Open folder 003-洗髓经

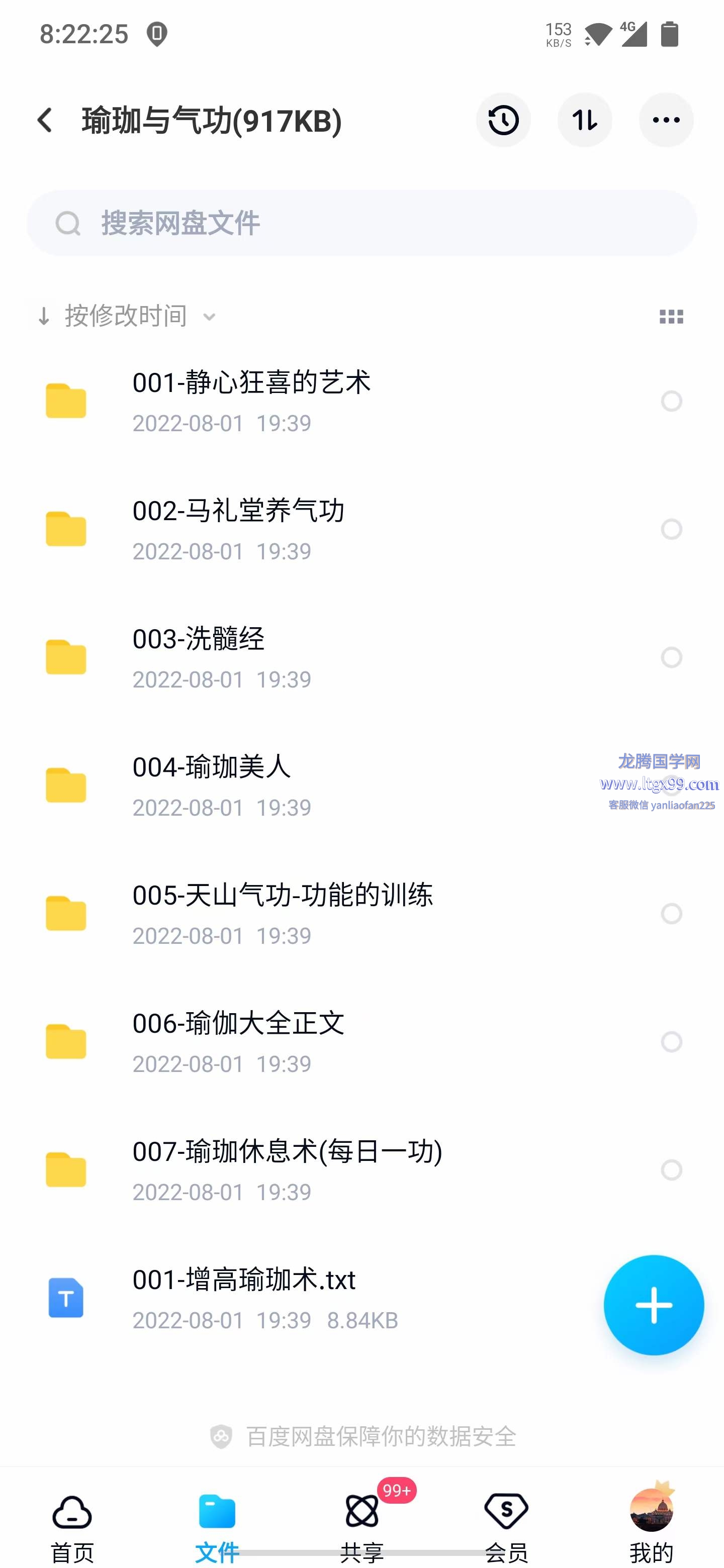pos(199,657)
